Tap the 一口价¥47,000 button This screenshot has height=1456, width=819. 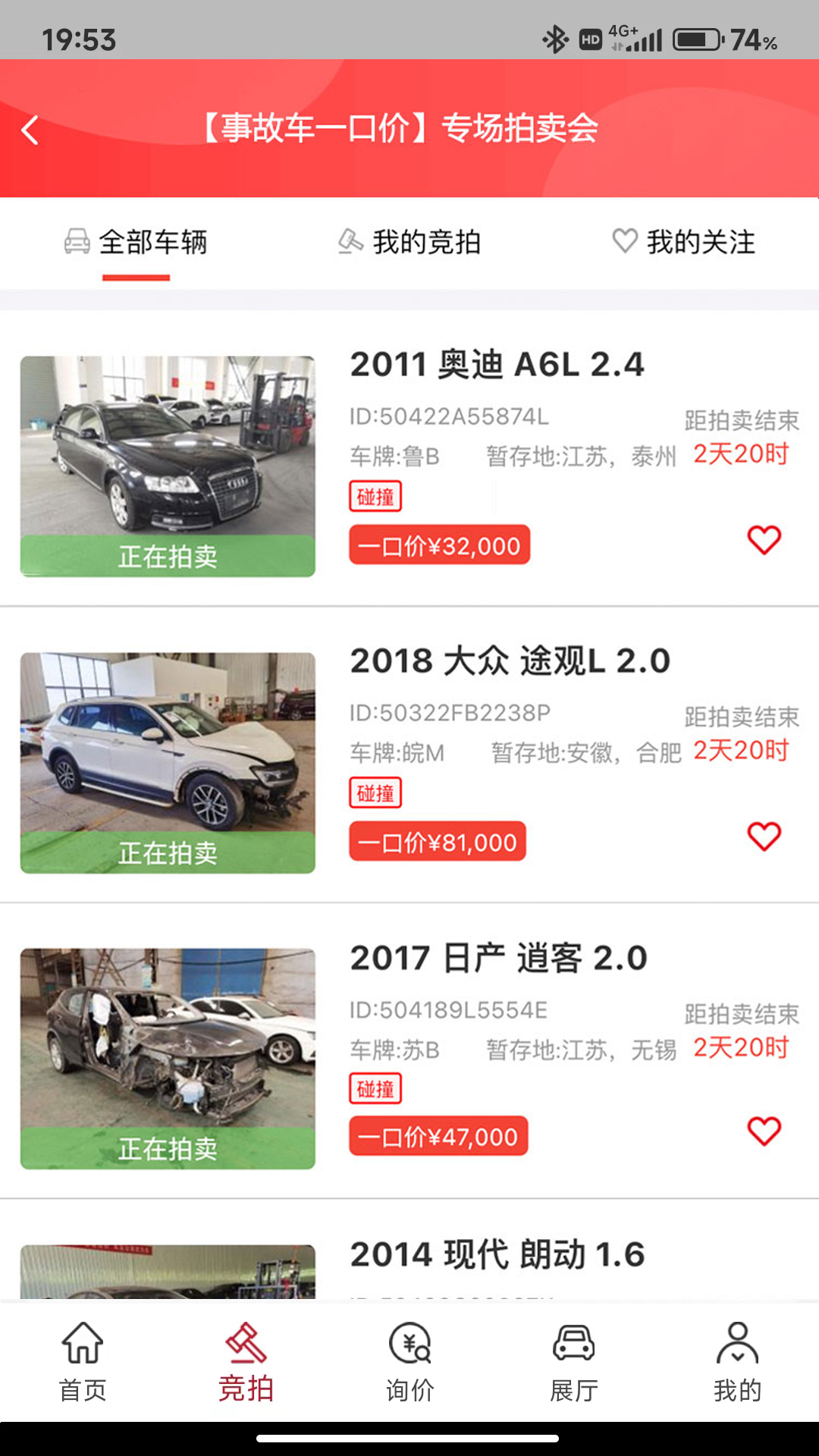pyautogui.click(x=438, y=1136)
